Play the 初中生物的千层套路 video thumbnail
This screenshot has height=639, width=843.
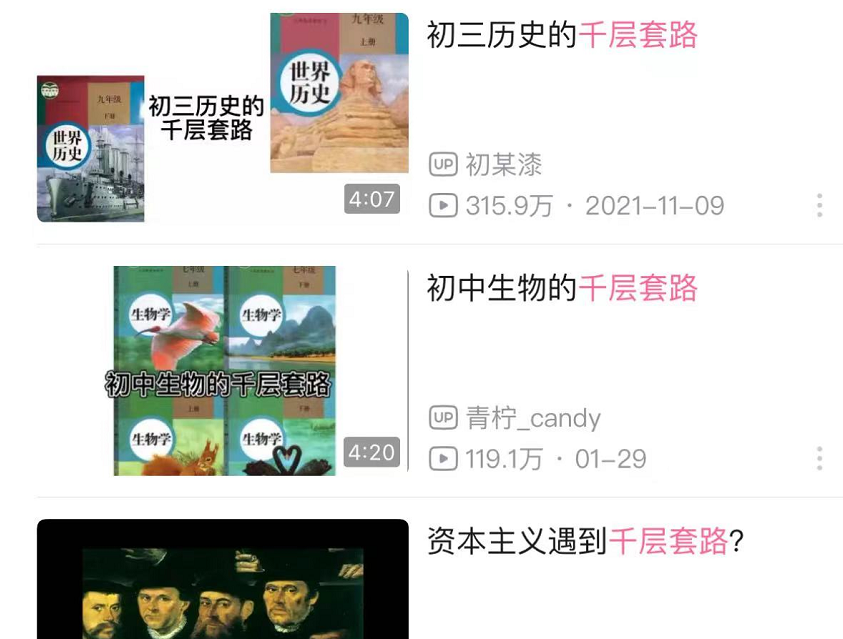224,370
